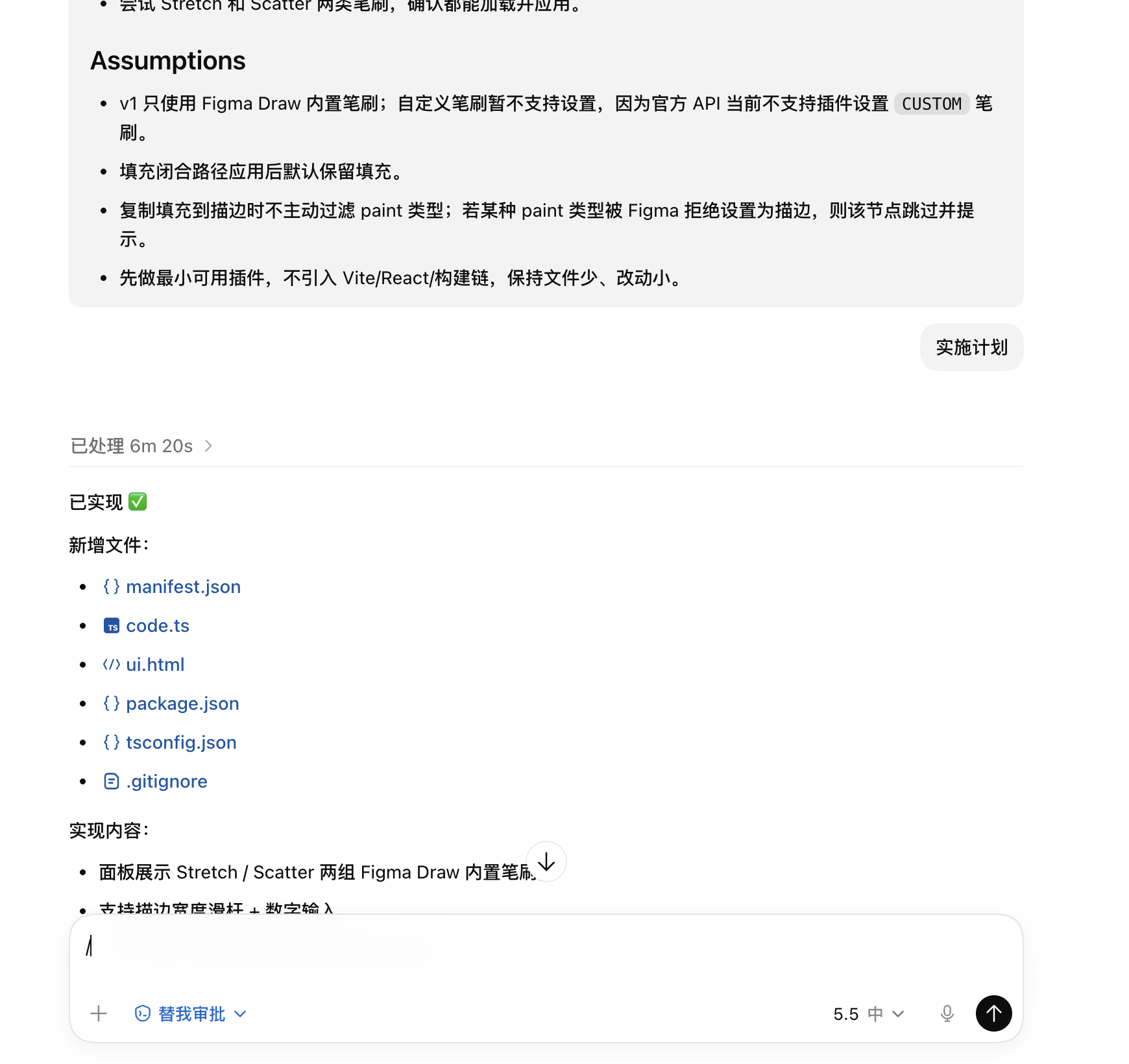
Task: Jump to bottom with the down arrow
Action: tap(546, 862)
